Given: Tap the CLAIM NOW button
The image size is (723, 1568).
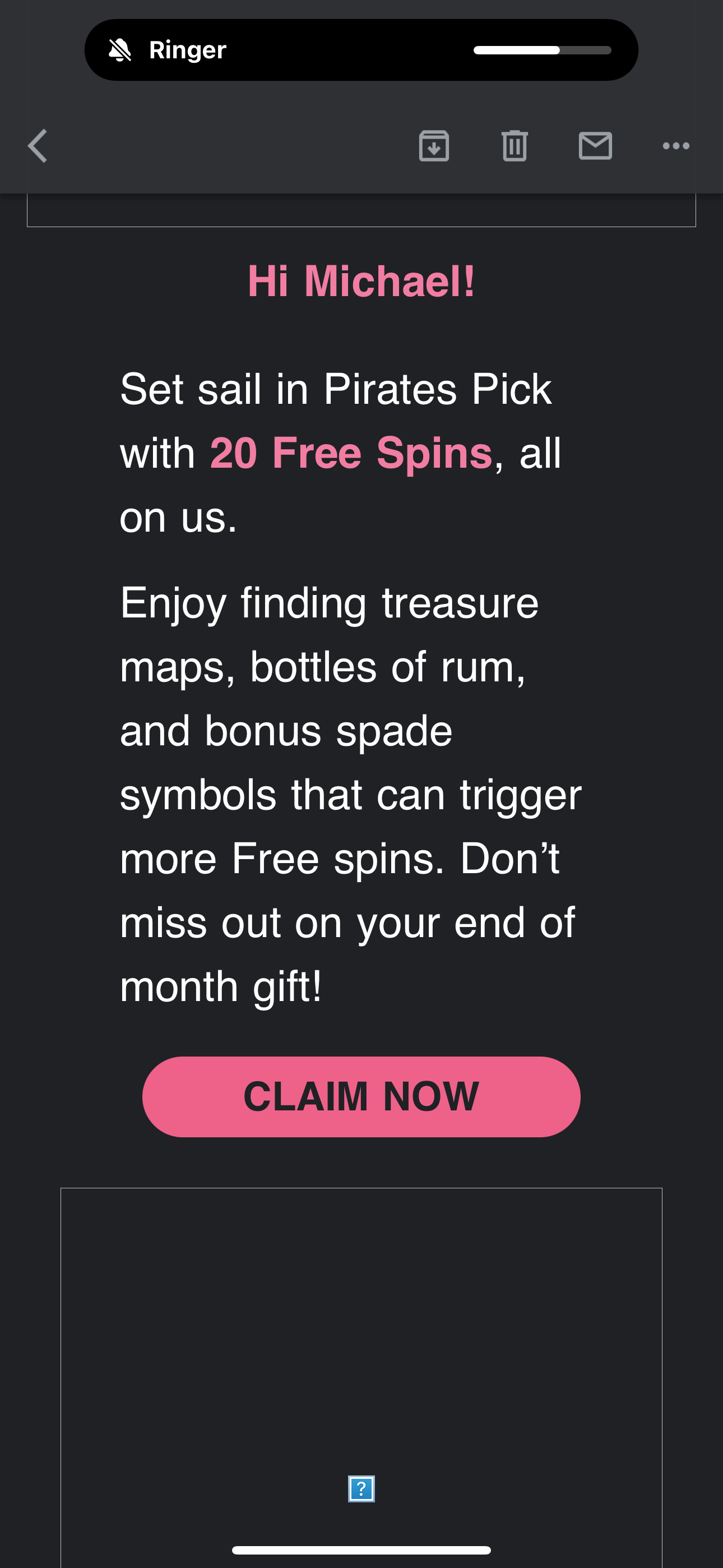Looking at the screenshot, I should 361,1097.
